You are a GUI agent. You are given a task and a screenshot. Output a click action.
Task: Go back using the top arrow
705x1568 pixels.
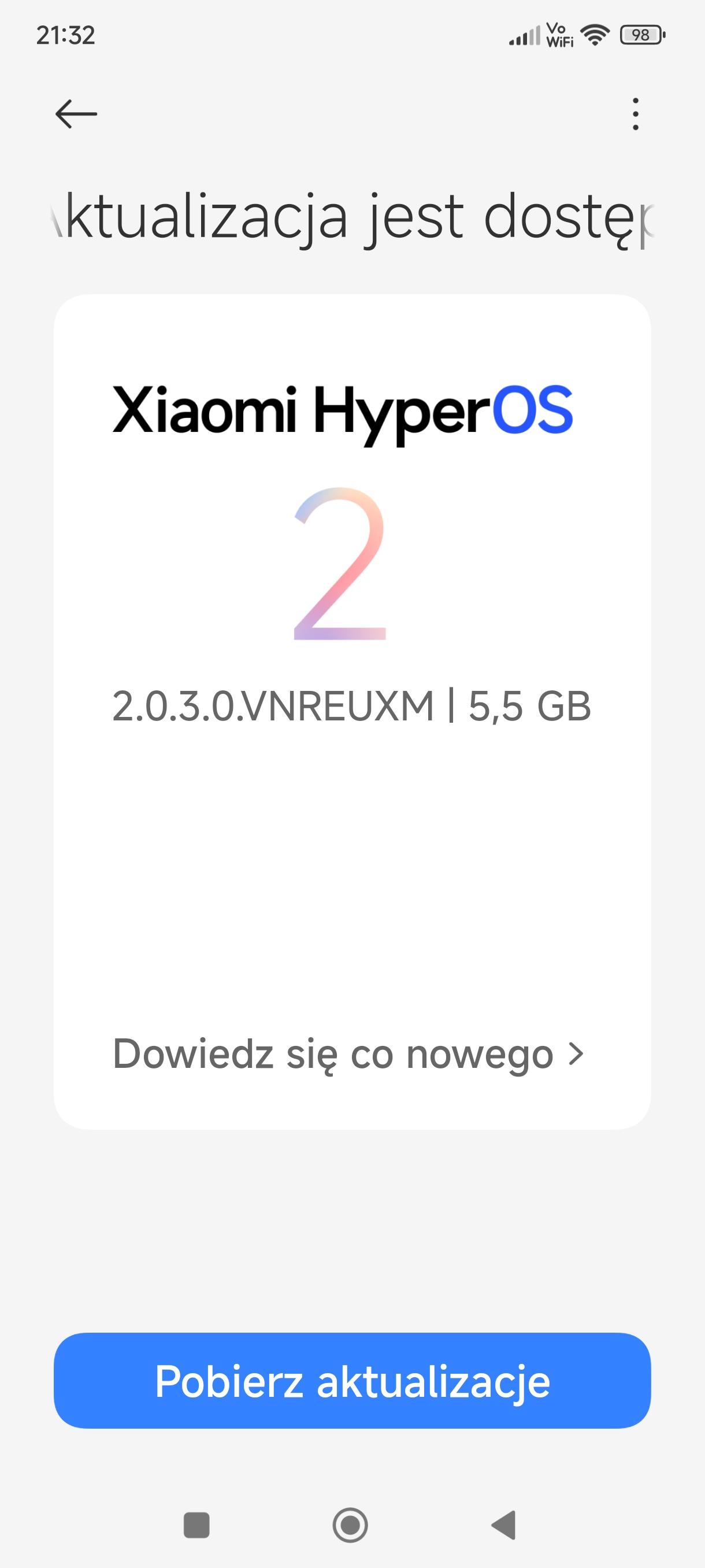pos(76,114)
